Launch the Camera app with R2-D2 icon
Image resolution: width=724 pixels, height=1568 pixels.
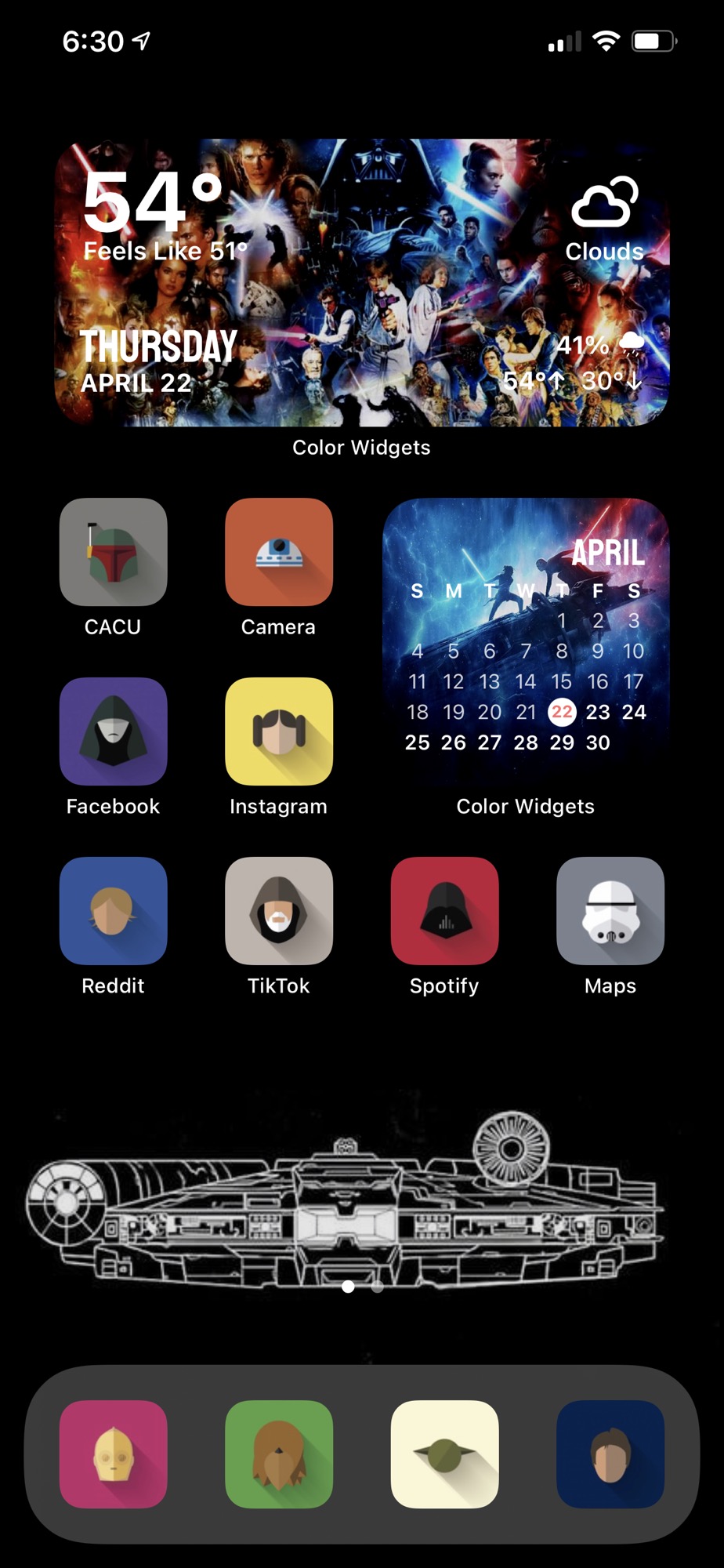278,552
